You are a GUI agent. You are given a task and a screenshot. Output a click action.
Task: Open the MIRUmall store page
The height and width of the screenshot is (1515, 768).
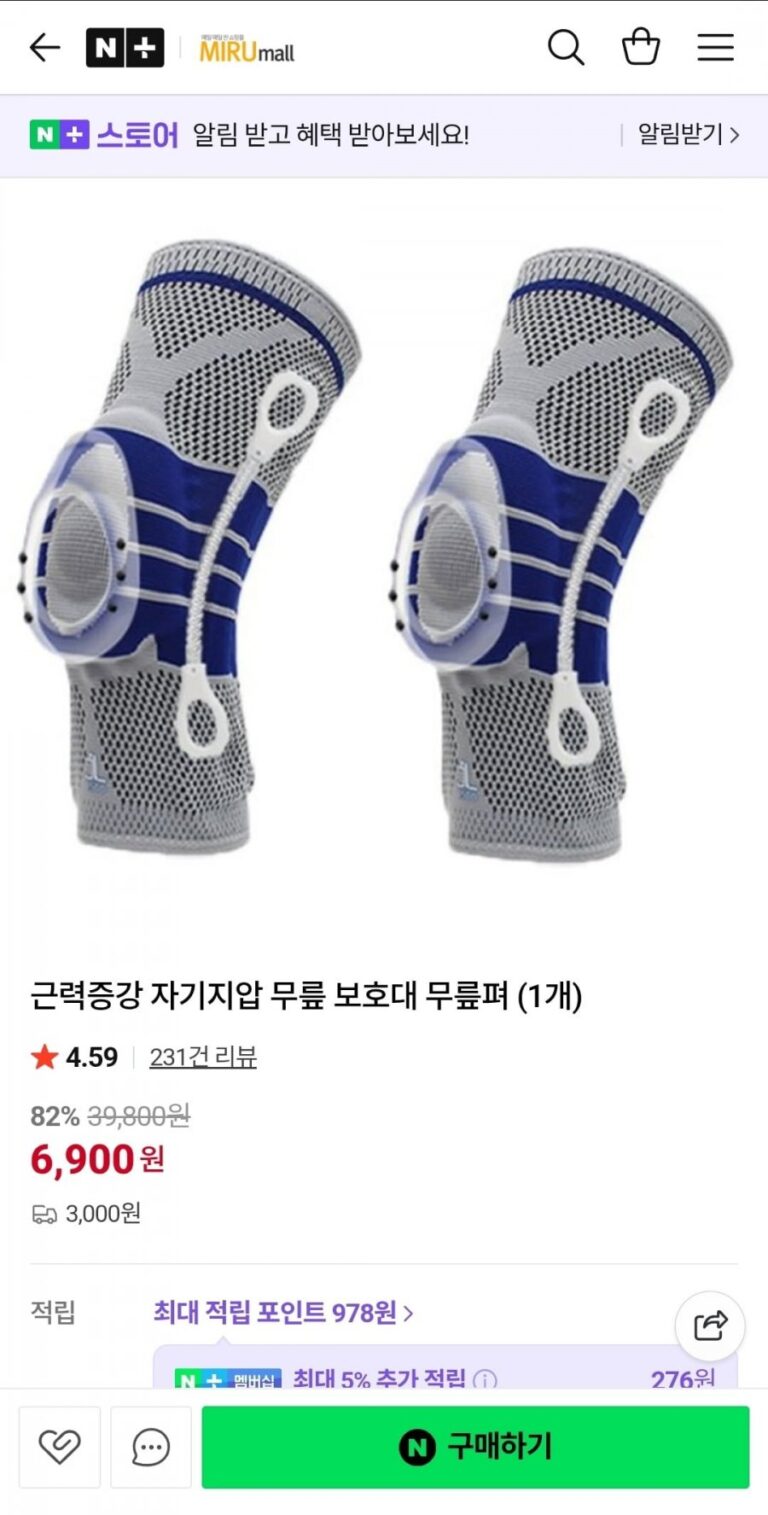(247, 48)
